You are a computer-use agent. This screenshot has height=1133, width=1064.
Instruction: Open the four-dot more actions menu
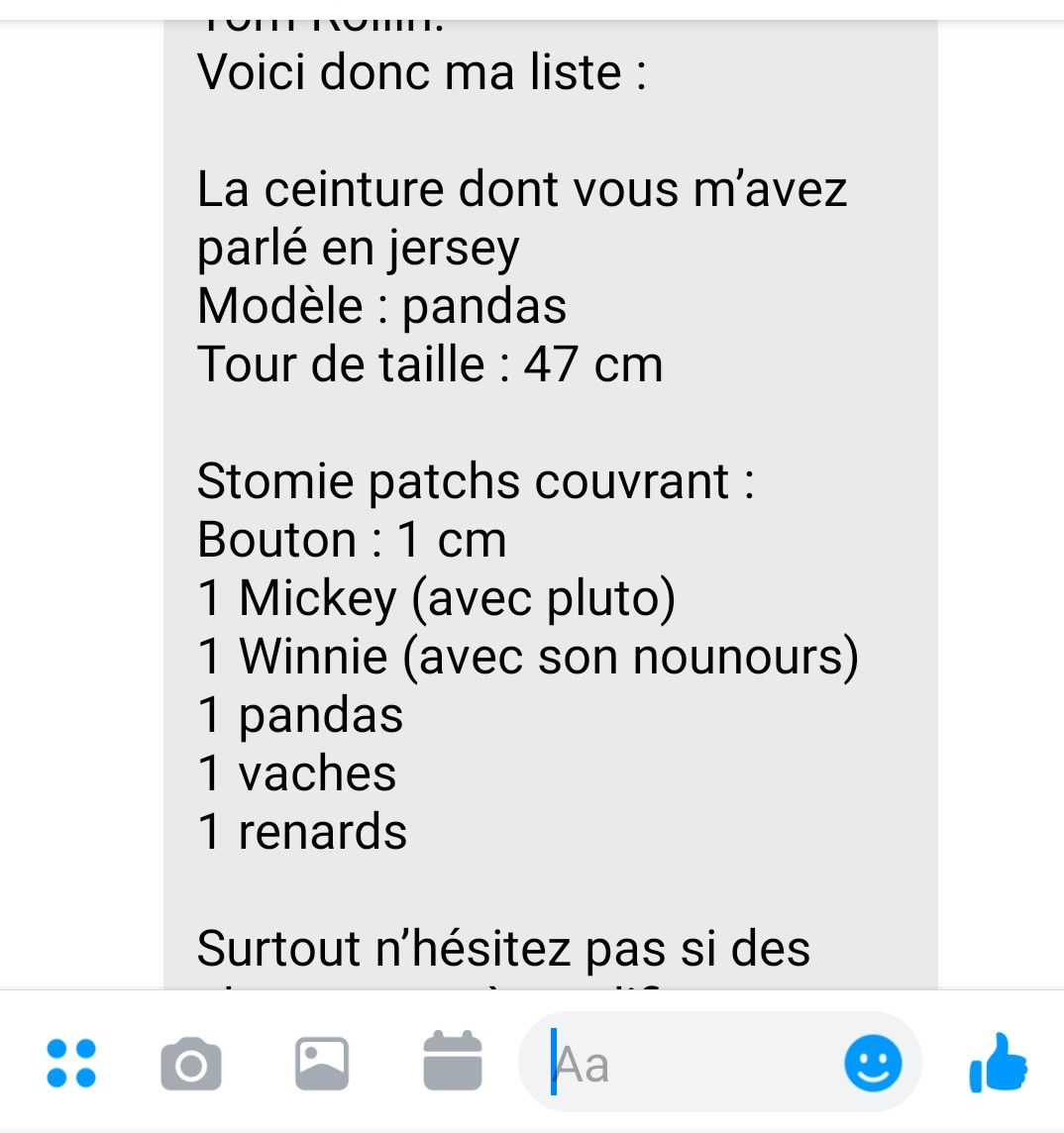click(x=71, y=1063)
